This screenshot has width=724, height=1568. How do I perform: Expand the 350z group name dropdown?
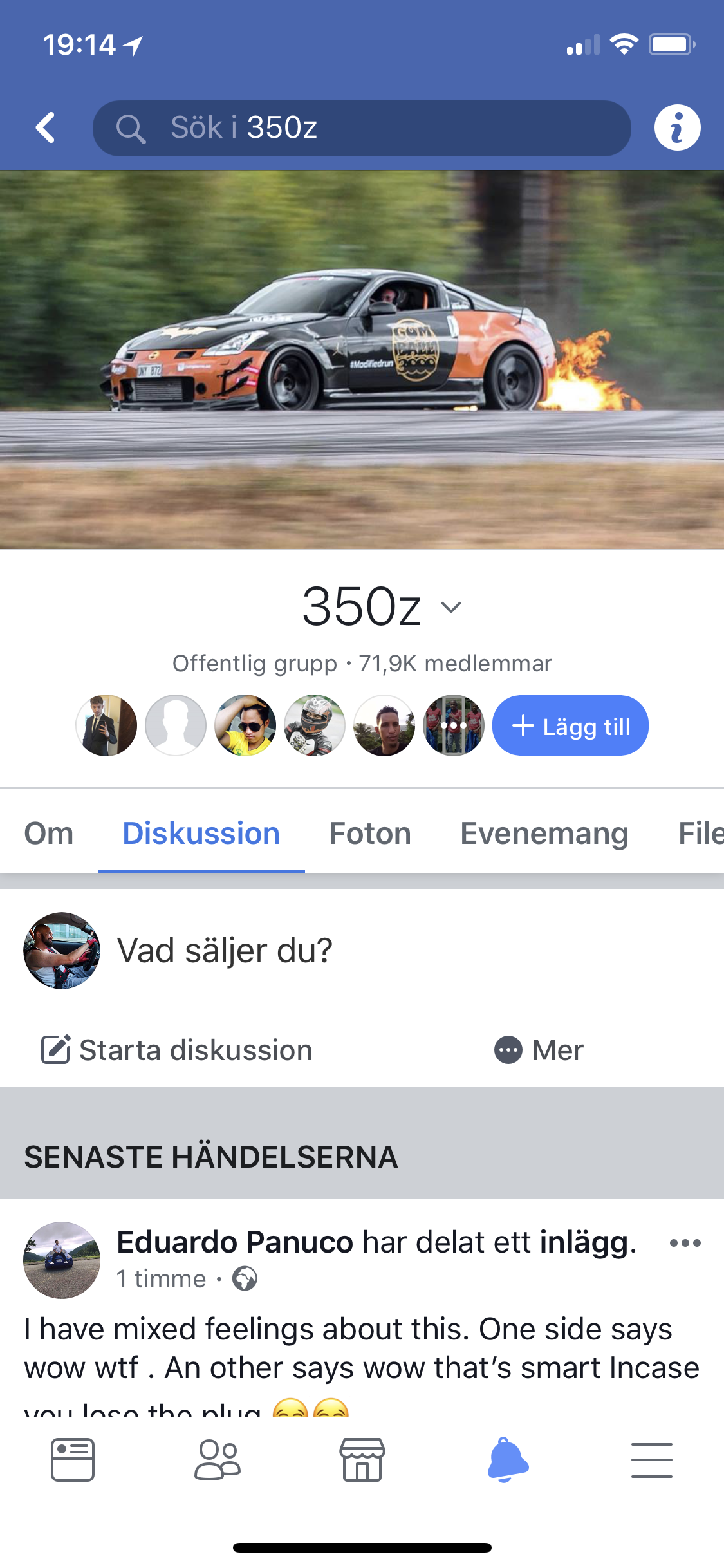coord(451,607)
